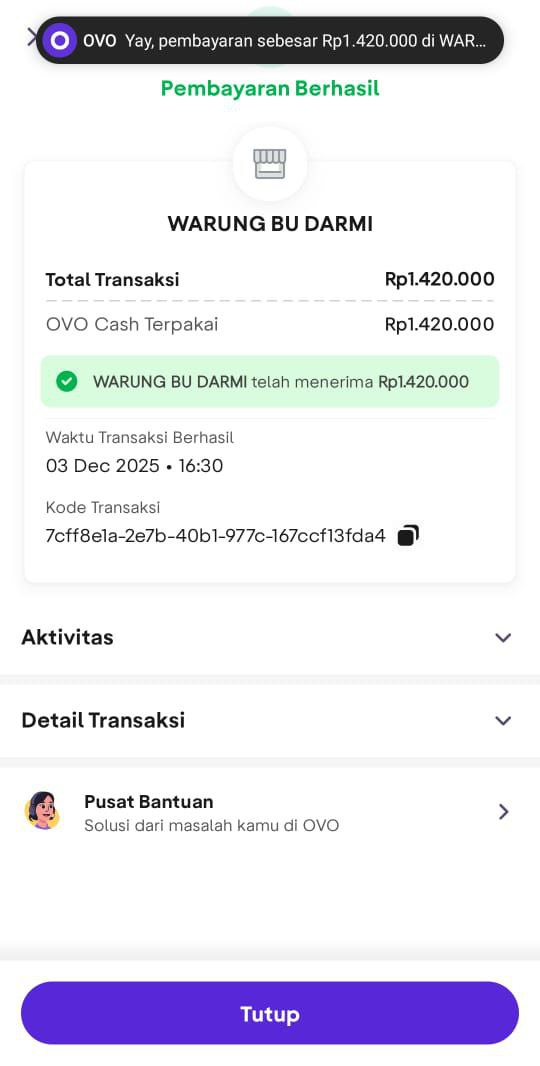Copy the transaction code
The height and width of the screenshot is (1066, 540).
407,536
